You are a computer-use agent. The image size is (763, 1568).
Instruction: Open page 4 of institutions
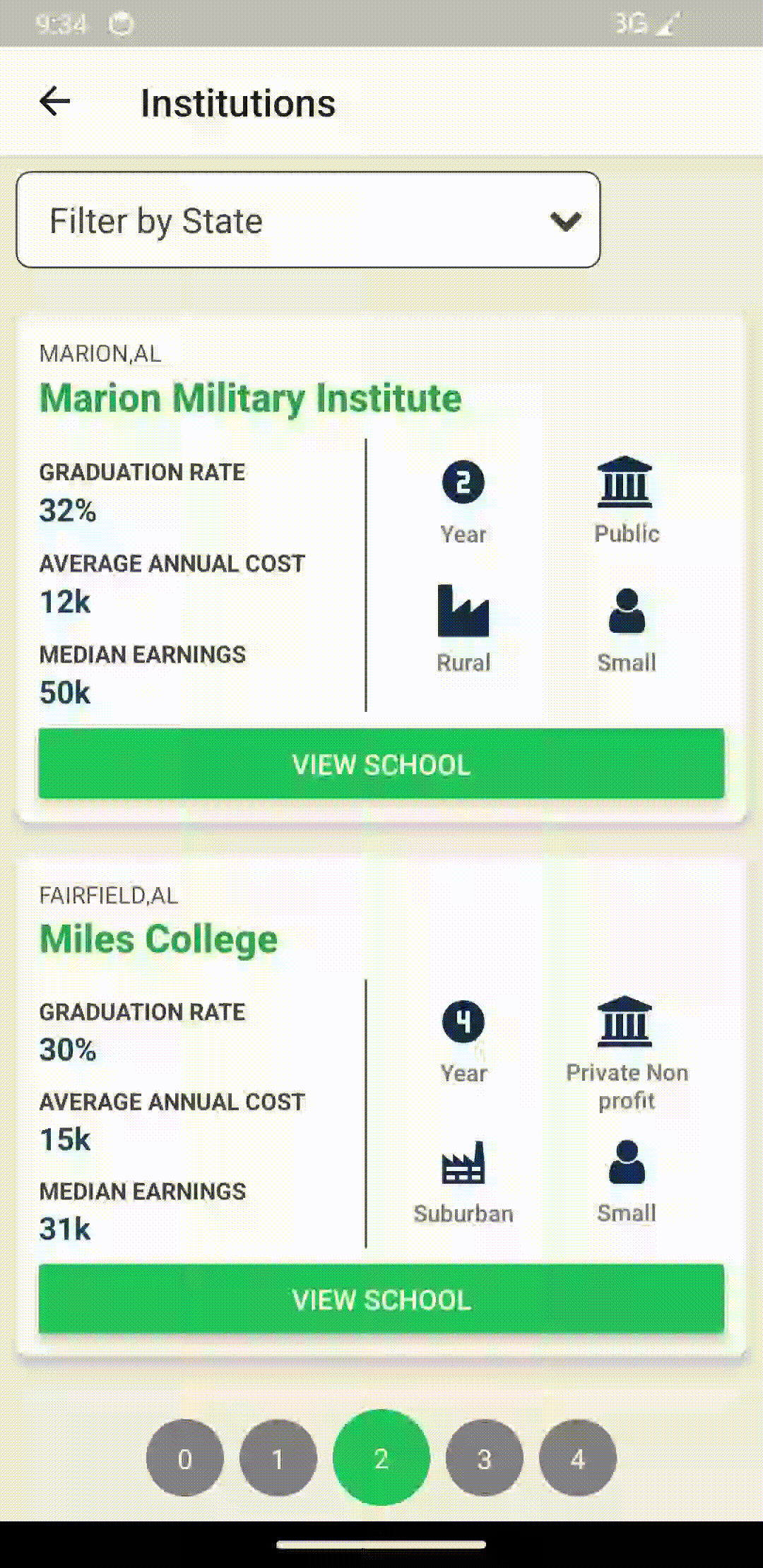tap(577, 1458)
